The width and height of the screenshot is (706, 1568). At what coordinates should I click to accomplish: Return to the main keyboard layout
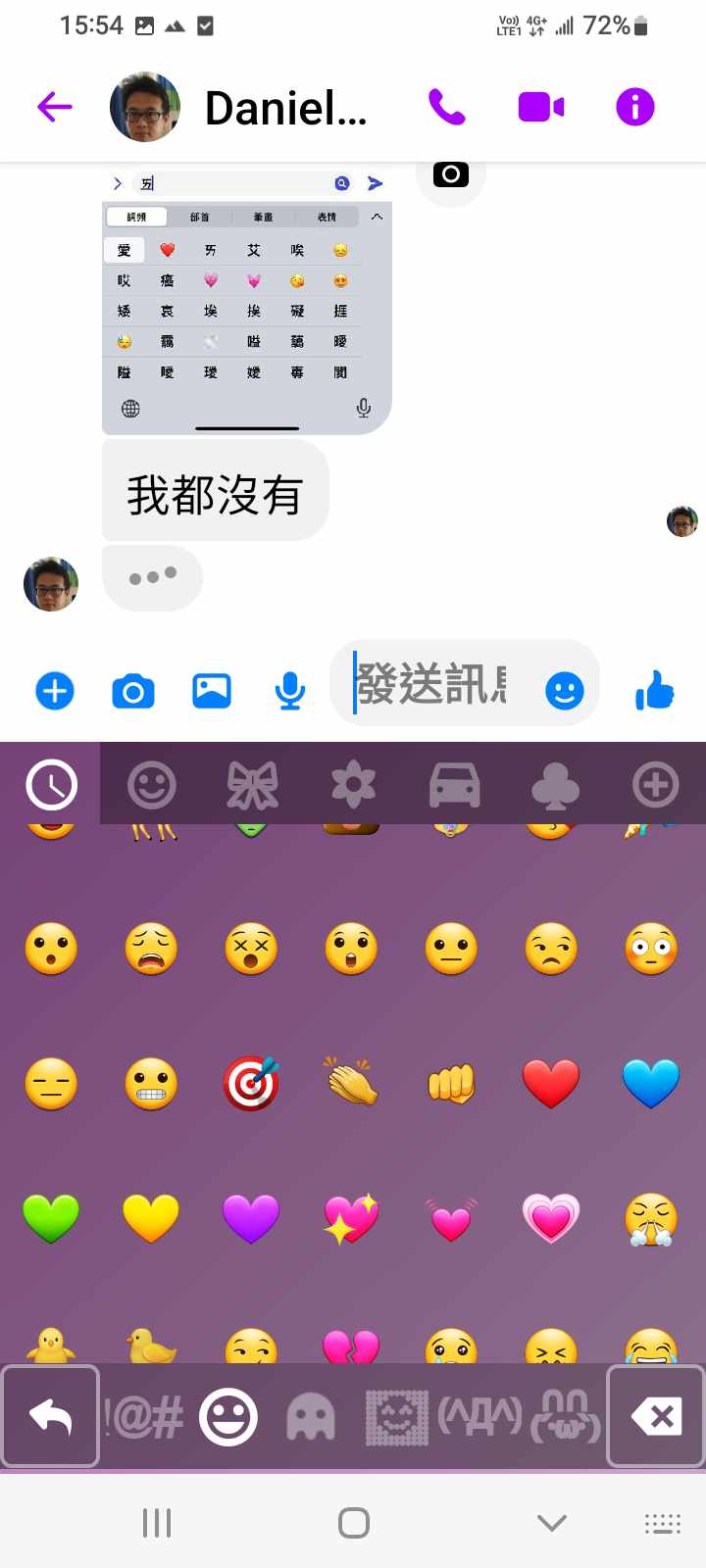click(x=51, y=1416)
